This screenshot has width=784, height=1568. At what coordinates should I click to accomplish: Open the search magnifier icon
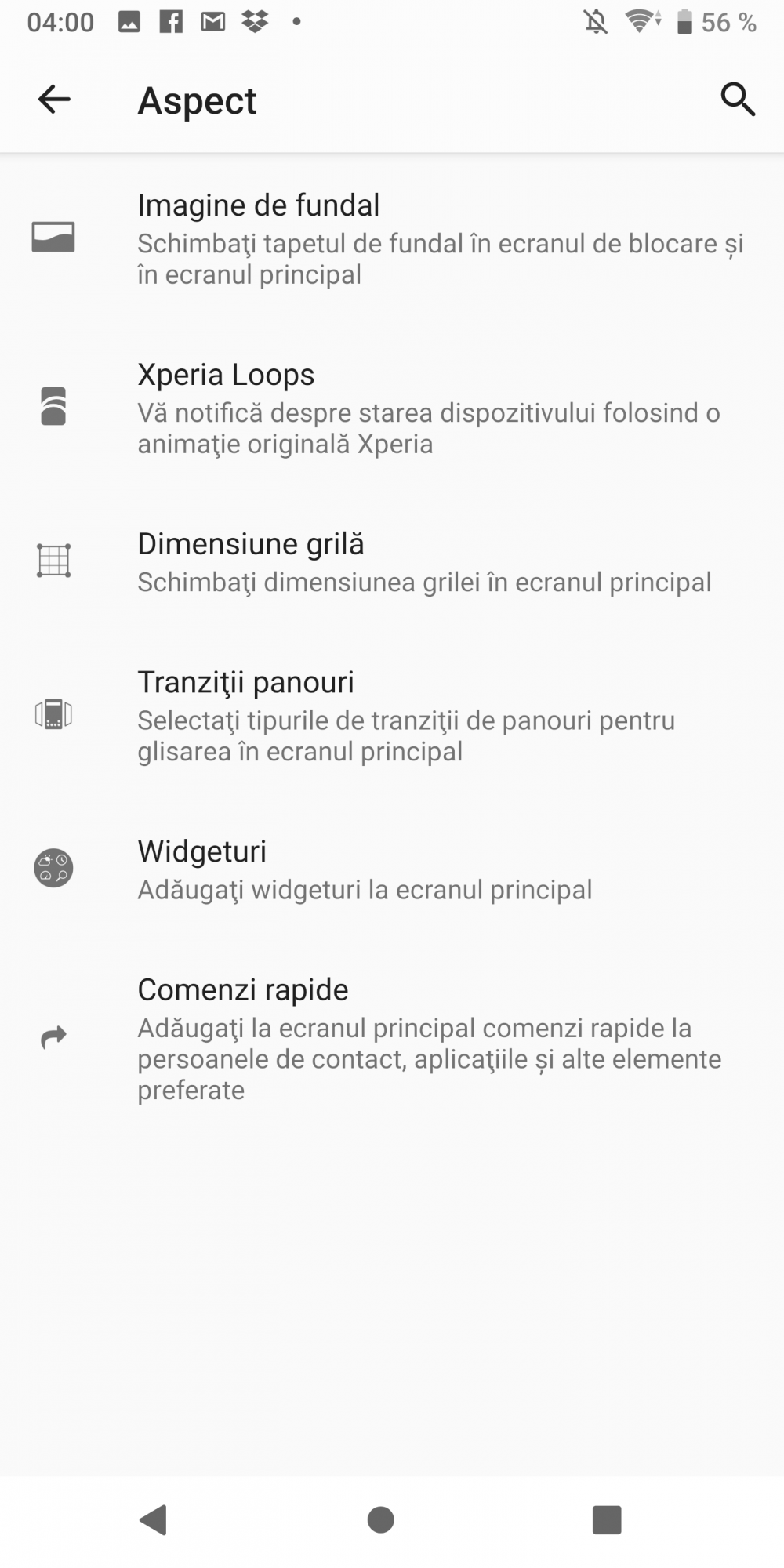tap(737, 100)
